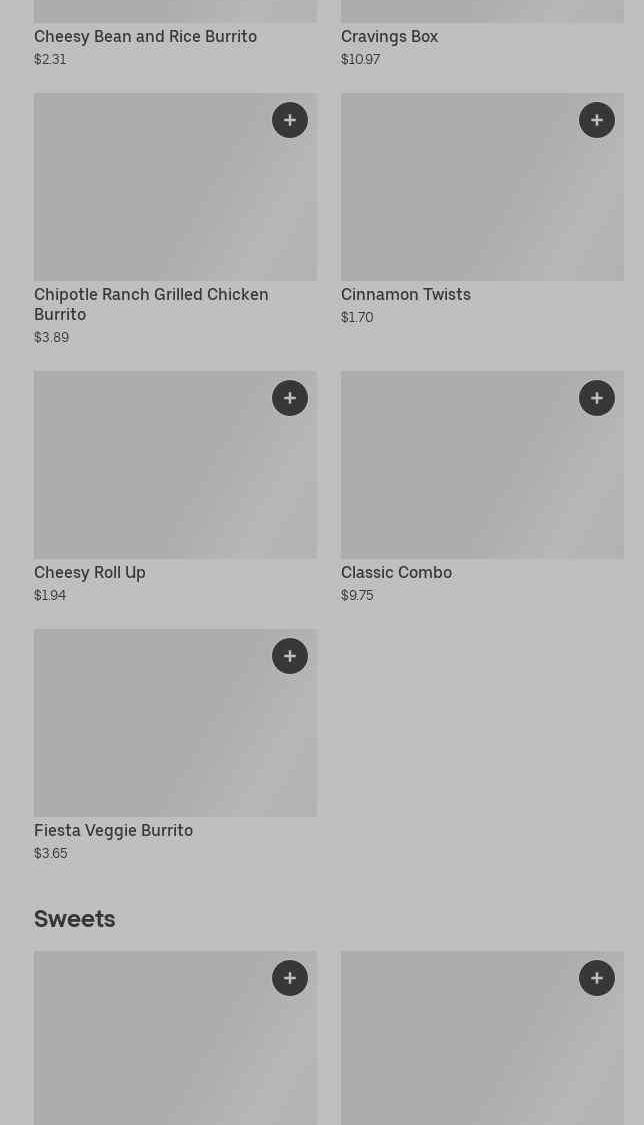Open the Fiesta Veggie Burrito item

[175, 735]
